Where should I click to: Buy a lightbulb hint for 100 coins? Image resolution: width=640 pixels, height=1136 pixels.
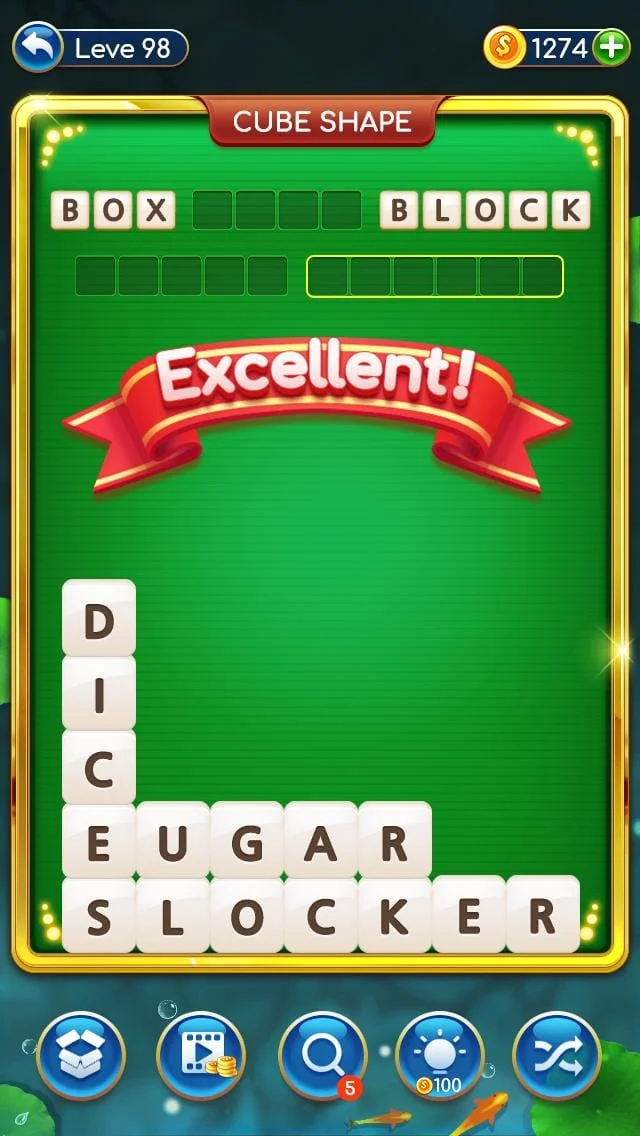click(x=440, y=1057)
